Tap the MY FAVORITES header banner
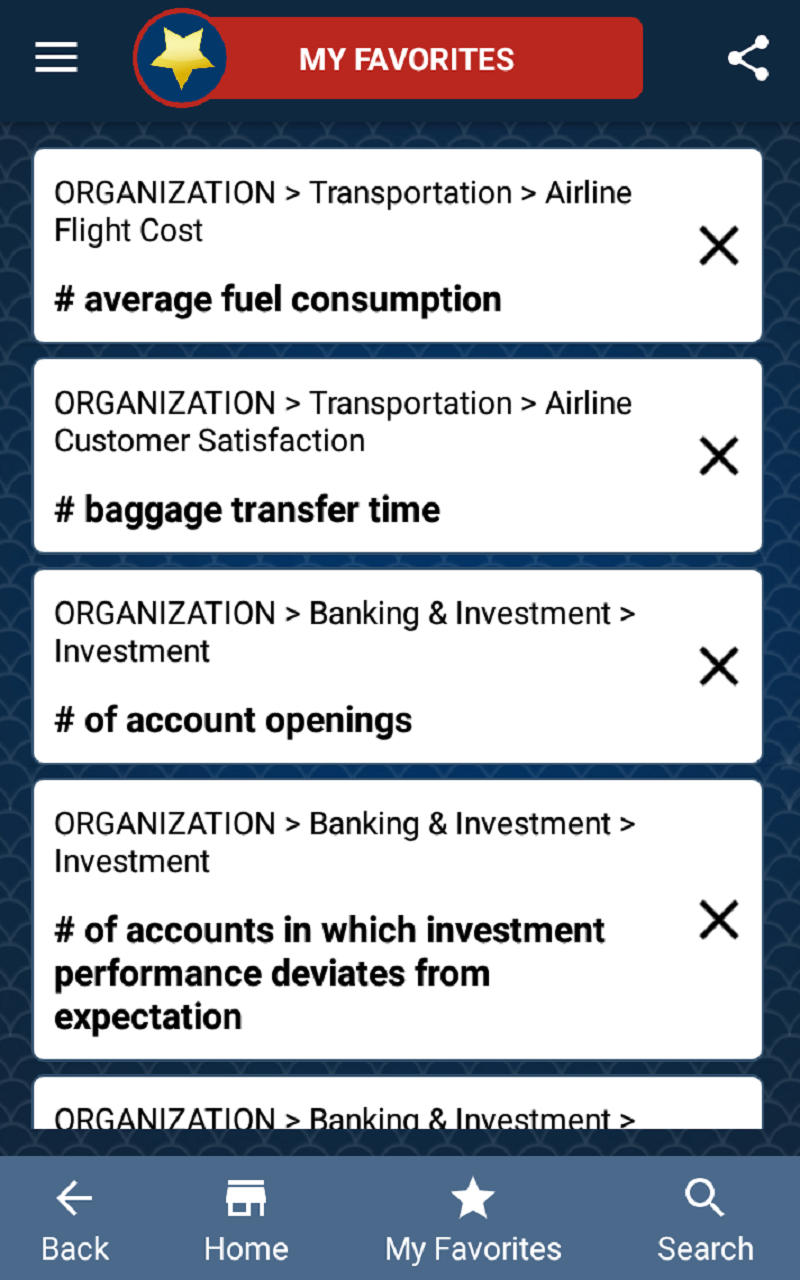The height and width of the screenshot is (1280, 800). tap(405, 58)
